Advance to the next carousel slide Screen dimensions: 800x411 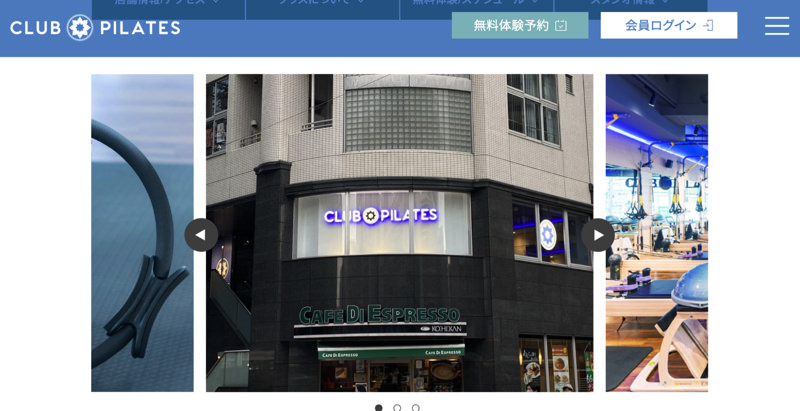(598, 235)
